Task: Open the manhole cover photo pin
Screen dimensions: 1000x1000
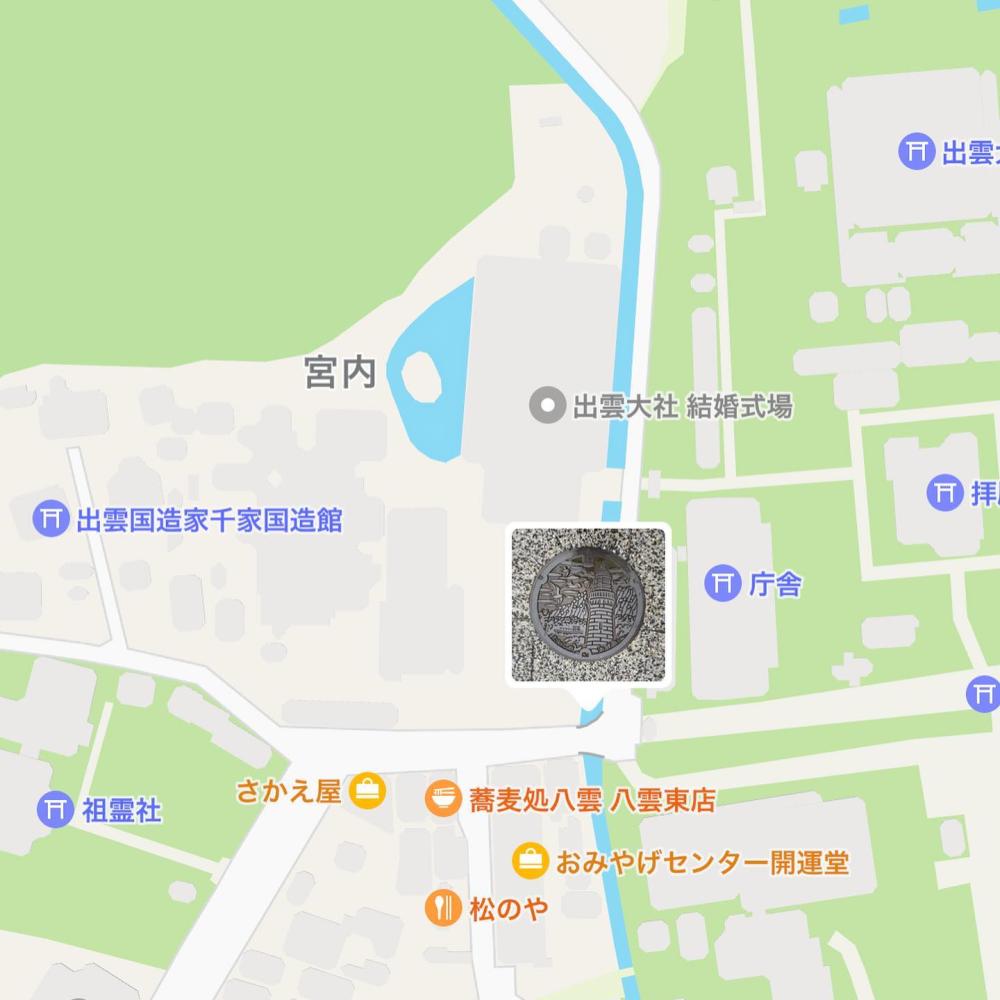Action: pyautogui.click(x=588, y=604)
